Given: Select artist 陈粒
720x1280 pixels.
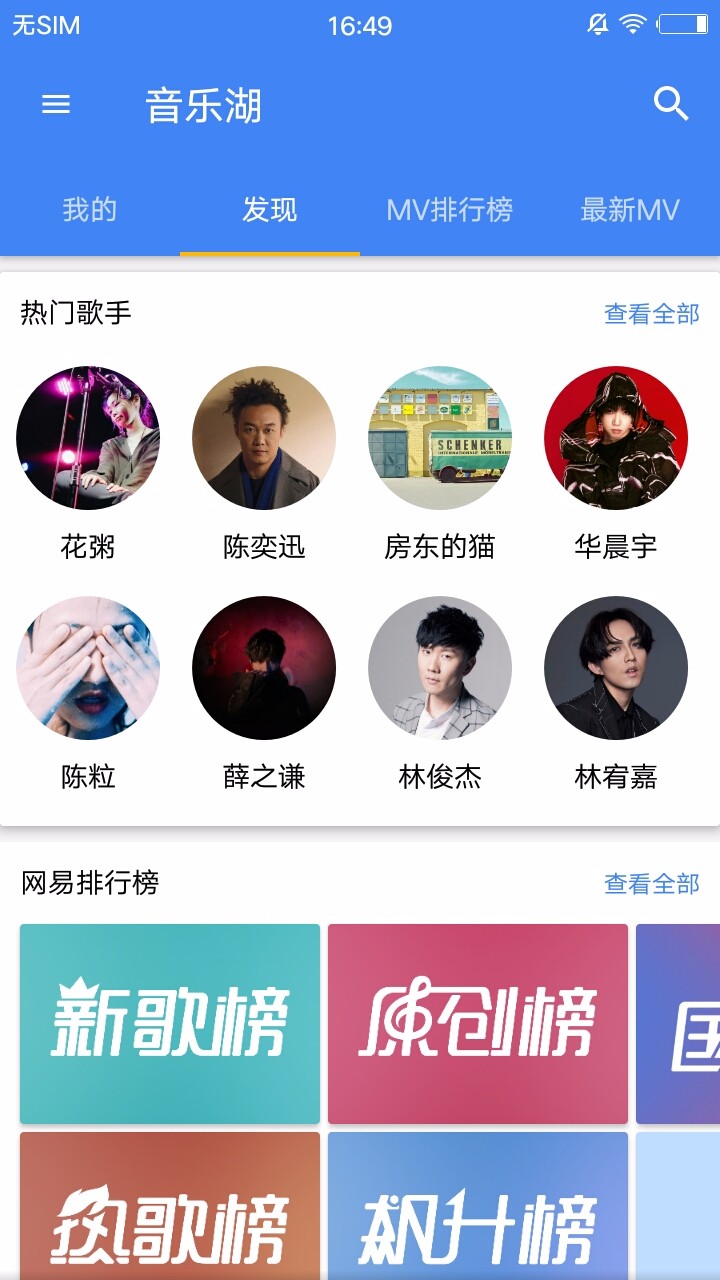Looking at the screenshot, I should click(88, 668).
